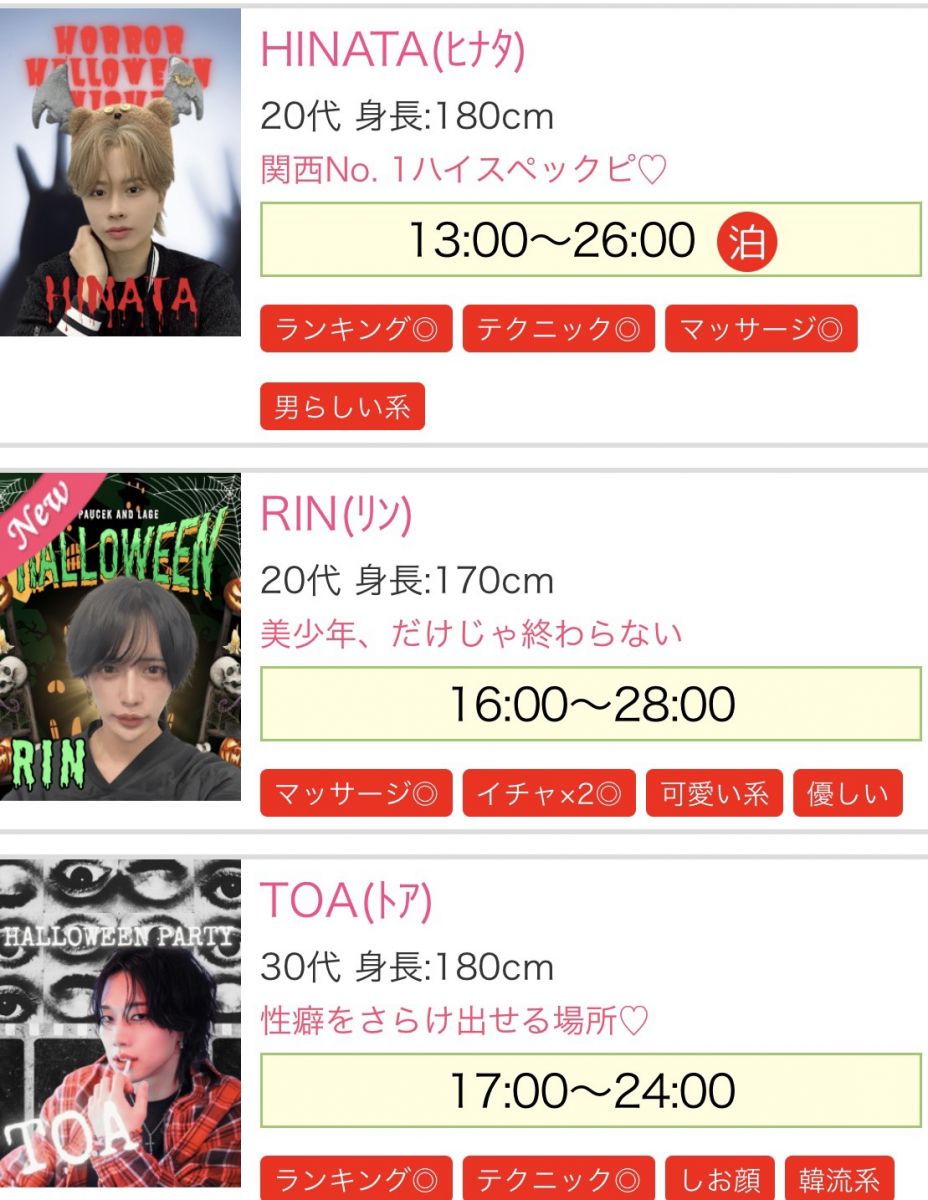Tap the 韓流系 tag

tap(839, 1180)
